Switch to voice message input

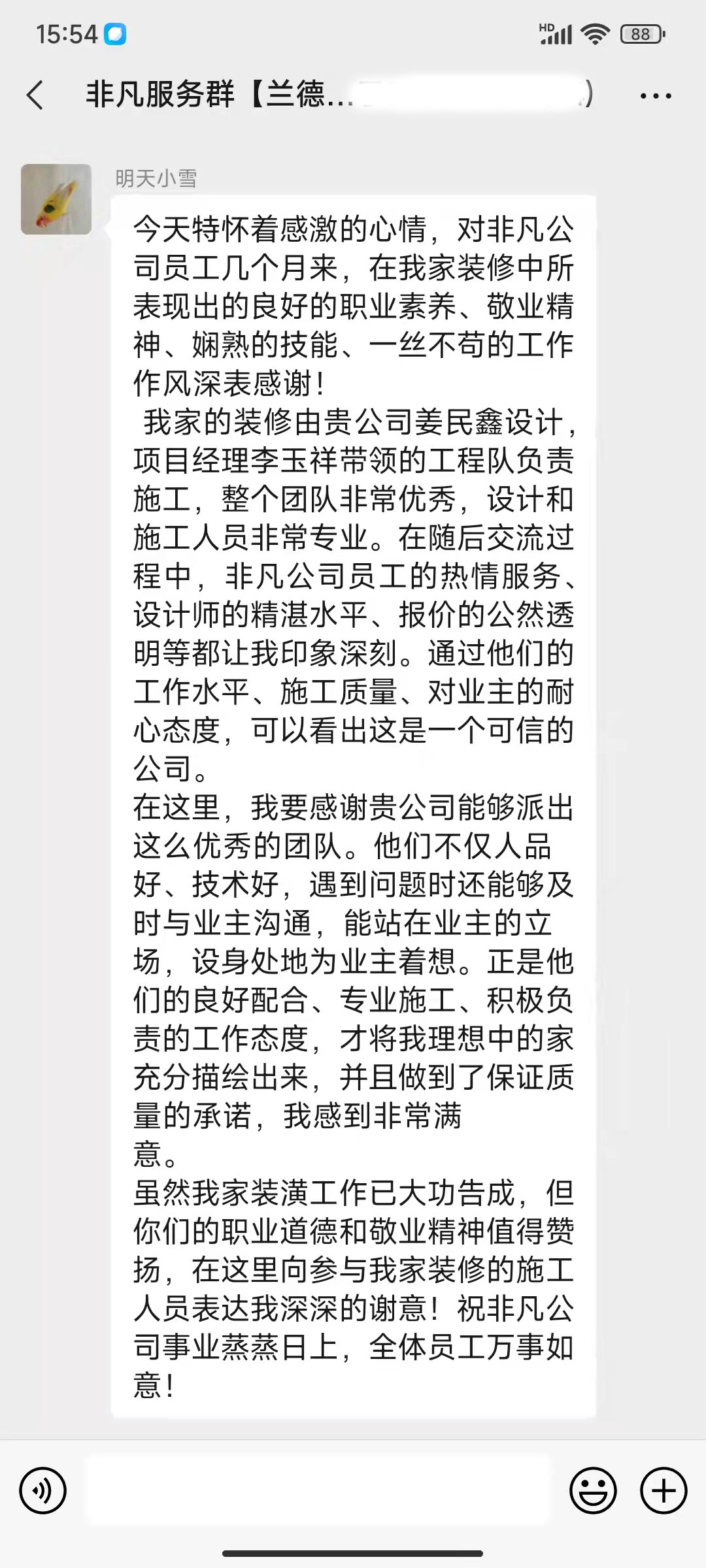(43, 1491)
